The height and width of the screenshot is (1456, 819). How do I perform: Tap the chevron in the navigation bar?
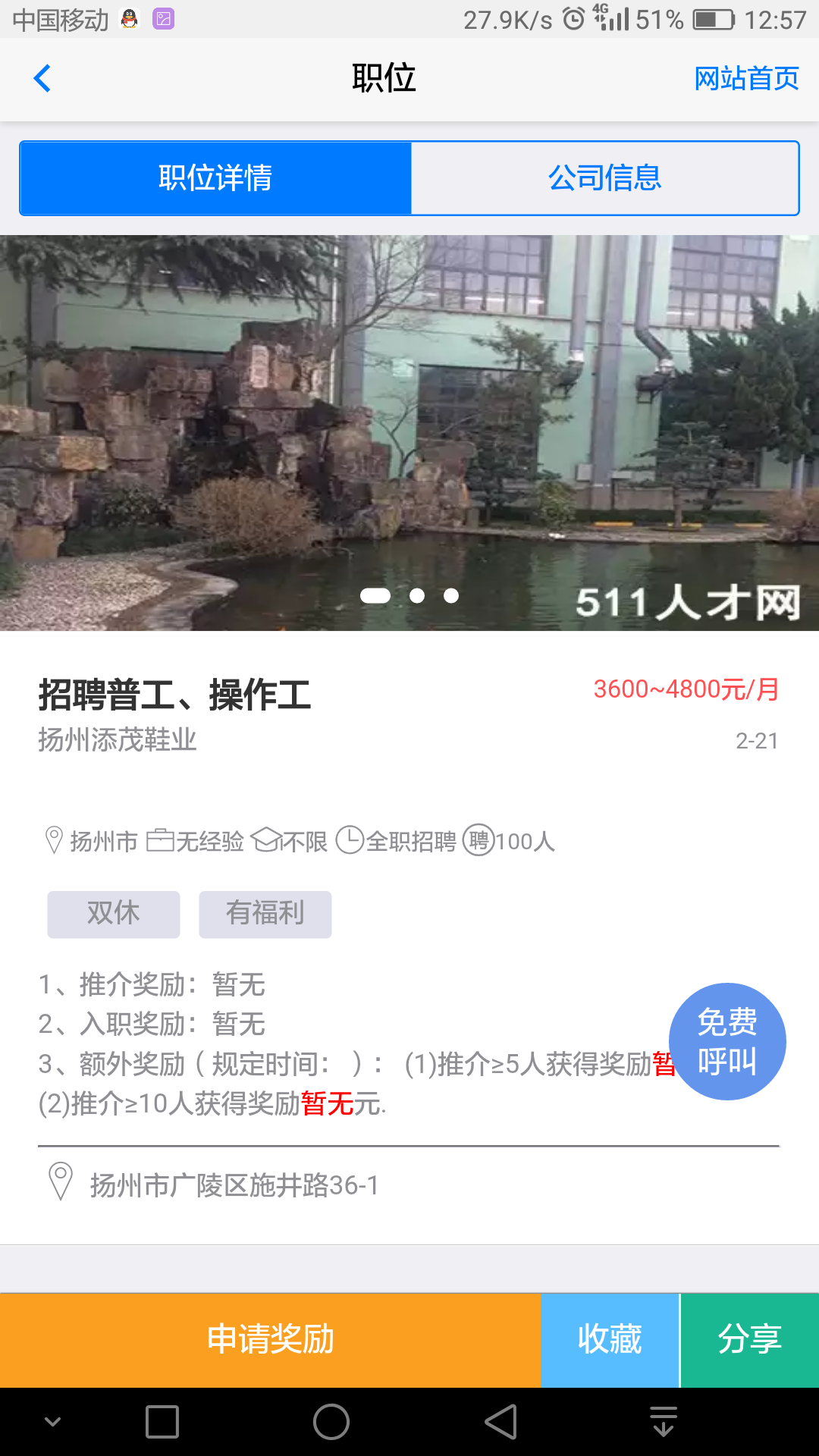pos(42,78)
